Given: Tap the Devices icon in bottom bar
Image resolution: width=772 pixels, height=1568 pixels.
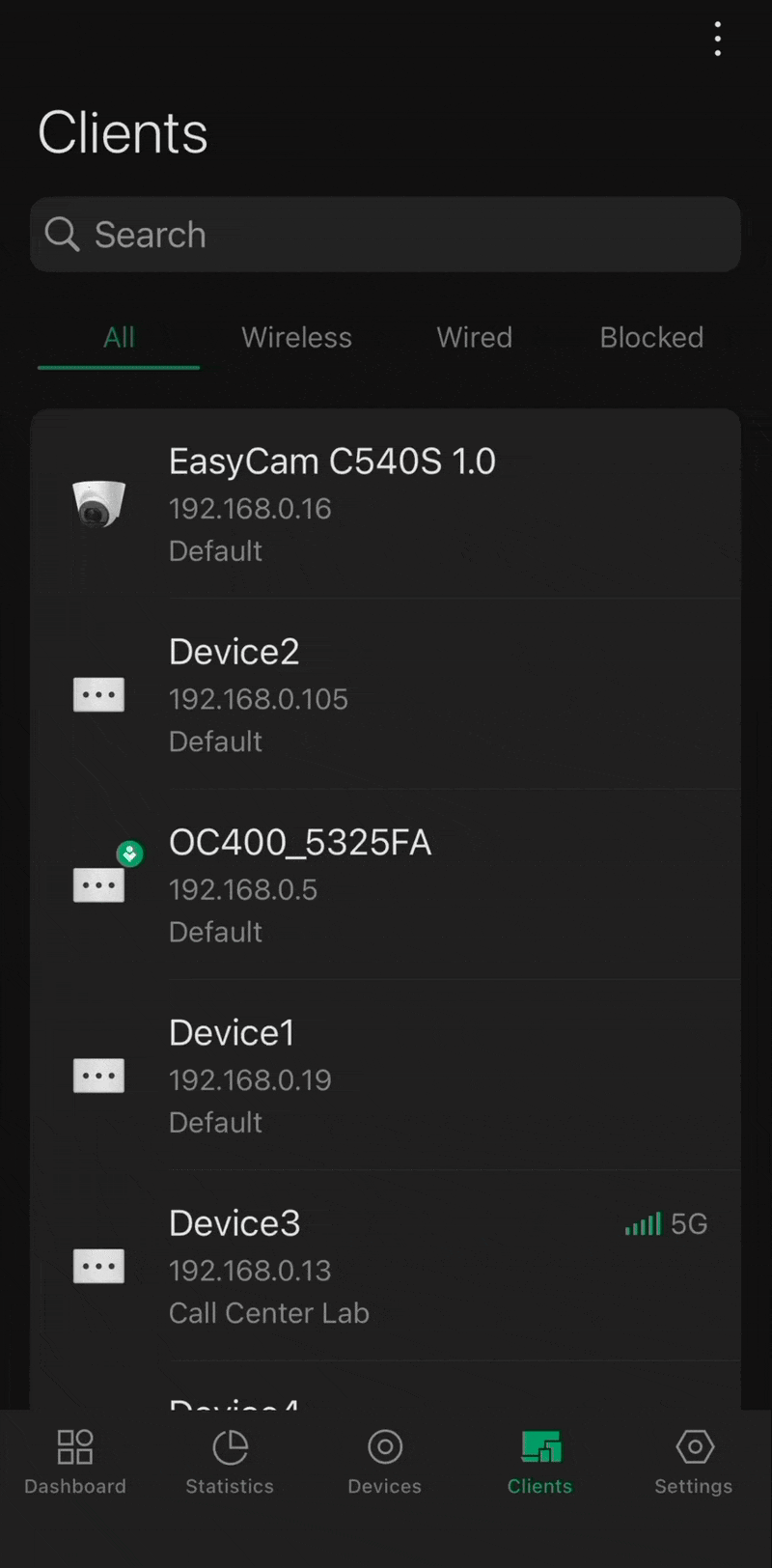Looking at the screenshot, I should [x=384, y=1445].
